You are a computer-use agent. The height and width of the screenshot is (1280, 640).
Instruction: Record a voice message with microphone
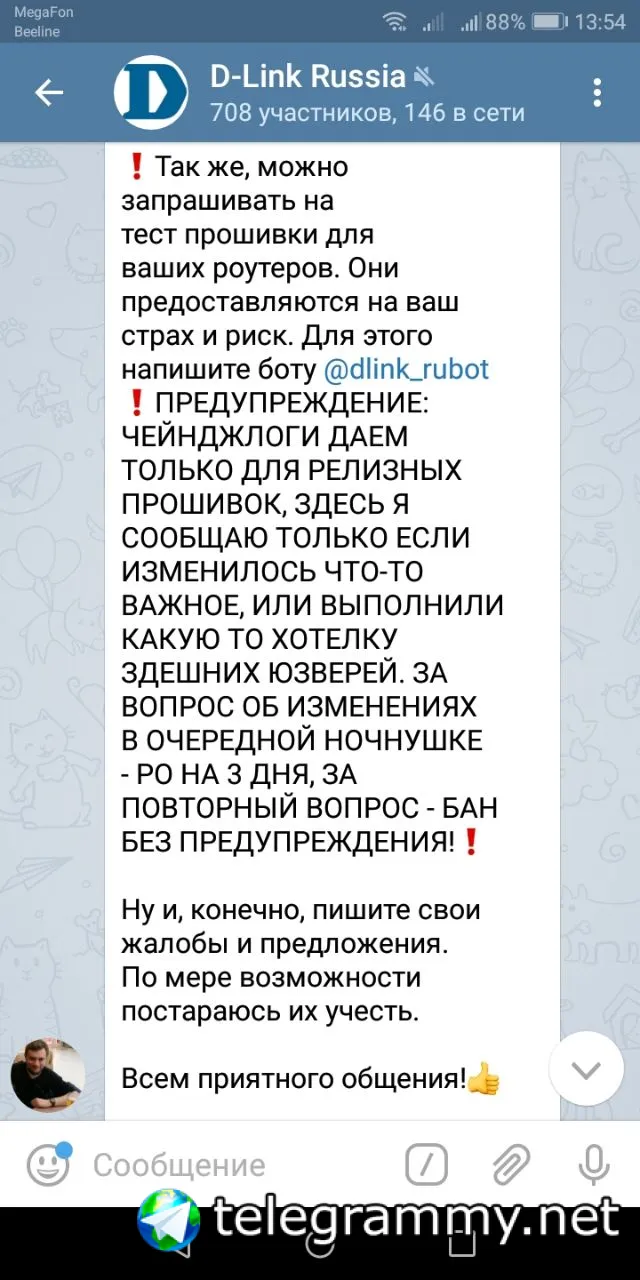pyautogui.click(x=594, y=1165)
